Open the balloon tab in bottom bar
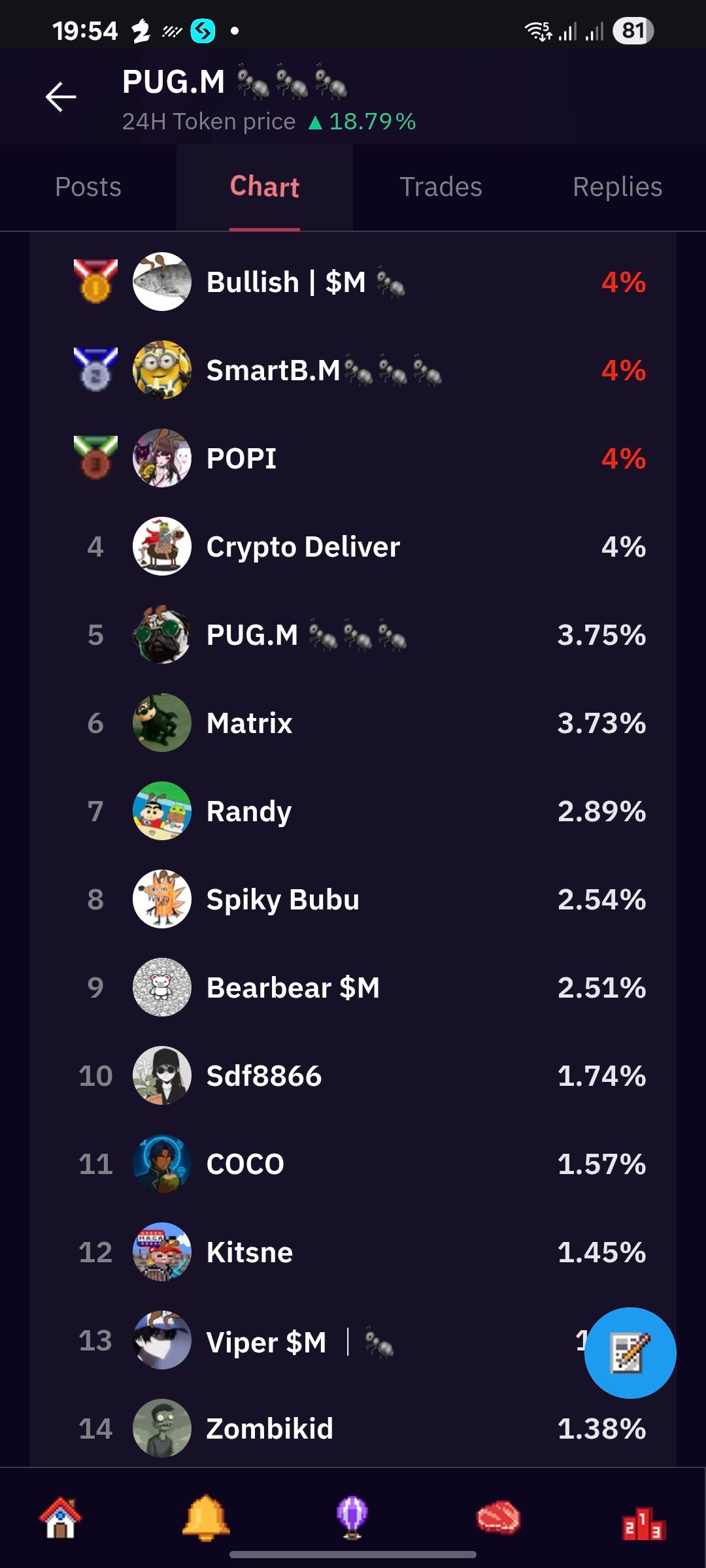This screenshot has width=706, height=1568. (352, 1518)
